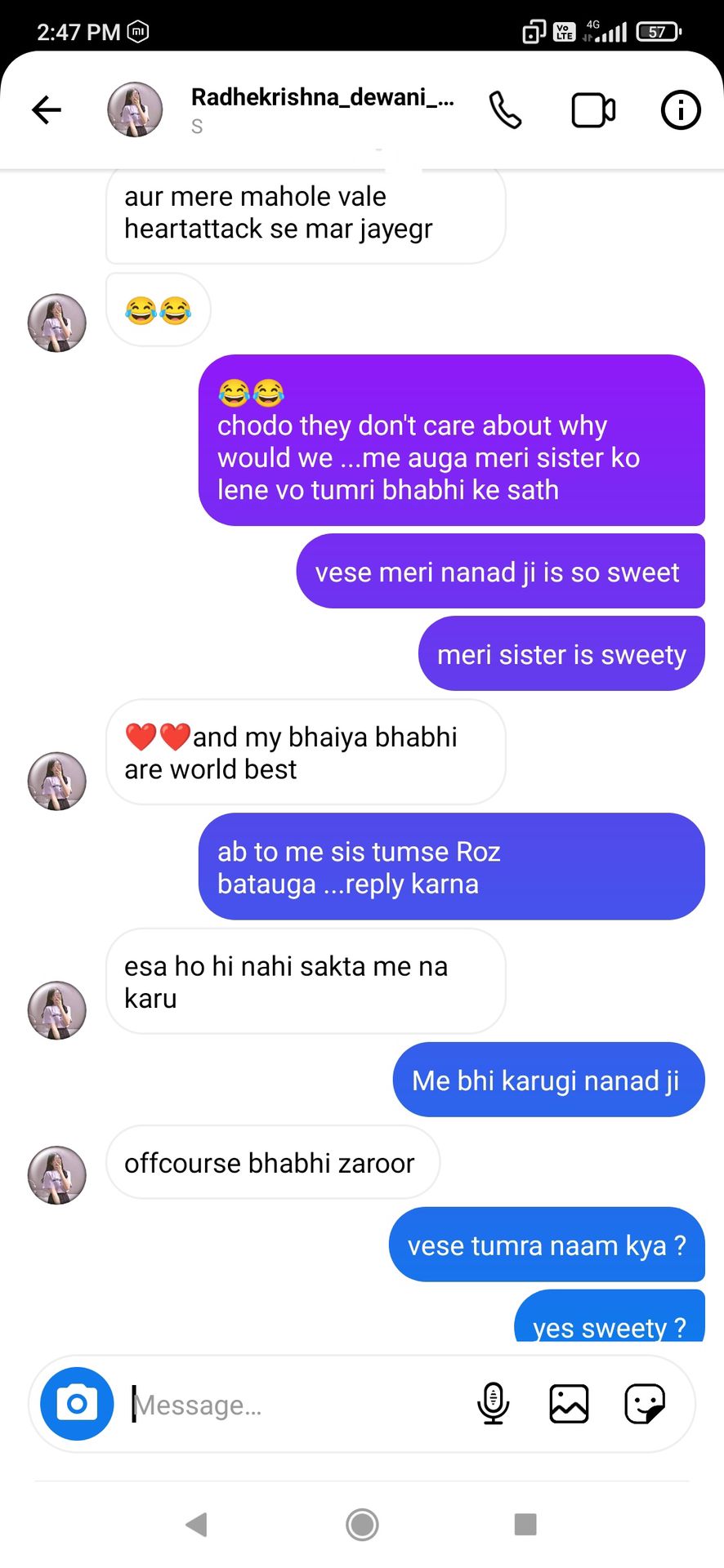Open recent apps from navigation bar
The image size is (724, 1568).
[525, 1524]
